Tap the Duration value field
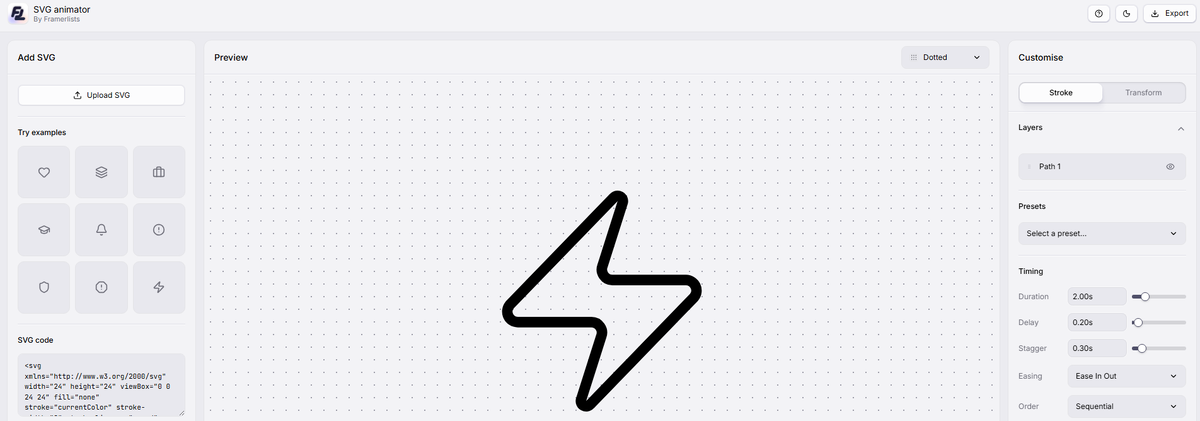 click(x=1096, y=297)
